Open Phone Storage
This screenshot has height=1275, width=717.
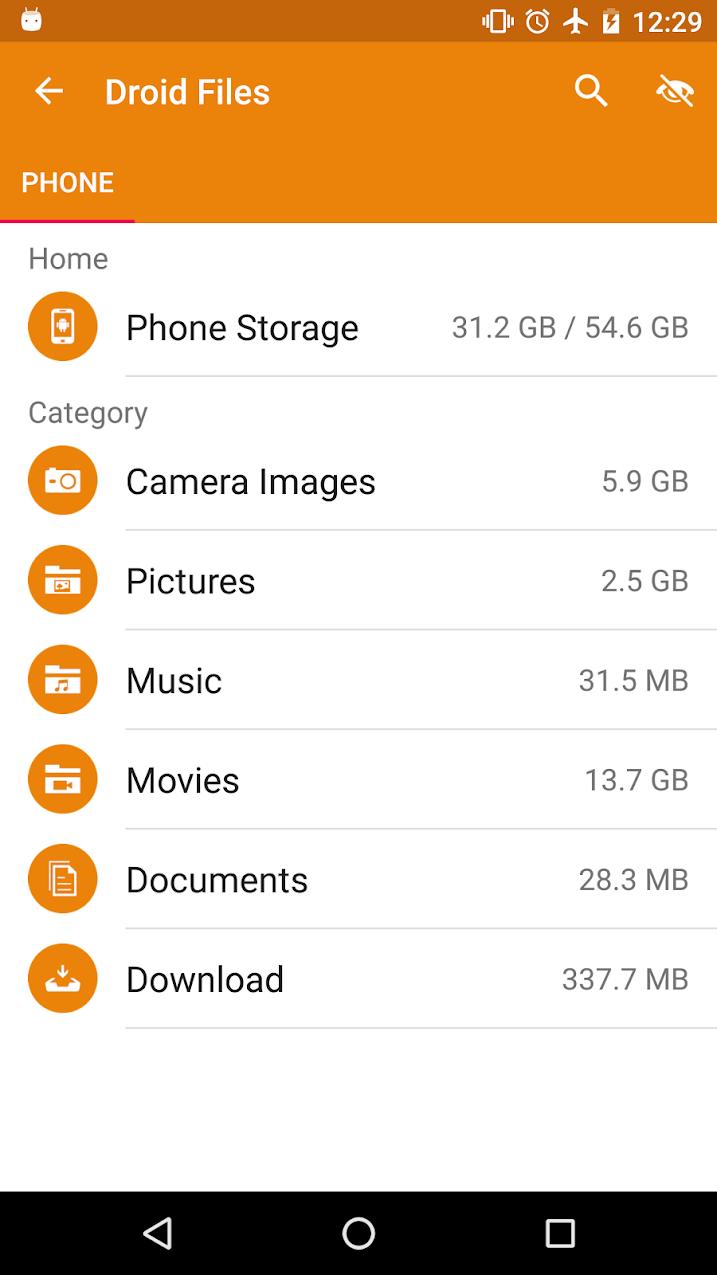[358, 327]
